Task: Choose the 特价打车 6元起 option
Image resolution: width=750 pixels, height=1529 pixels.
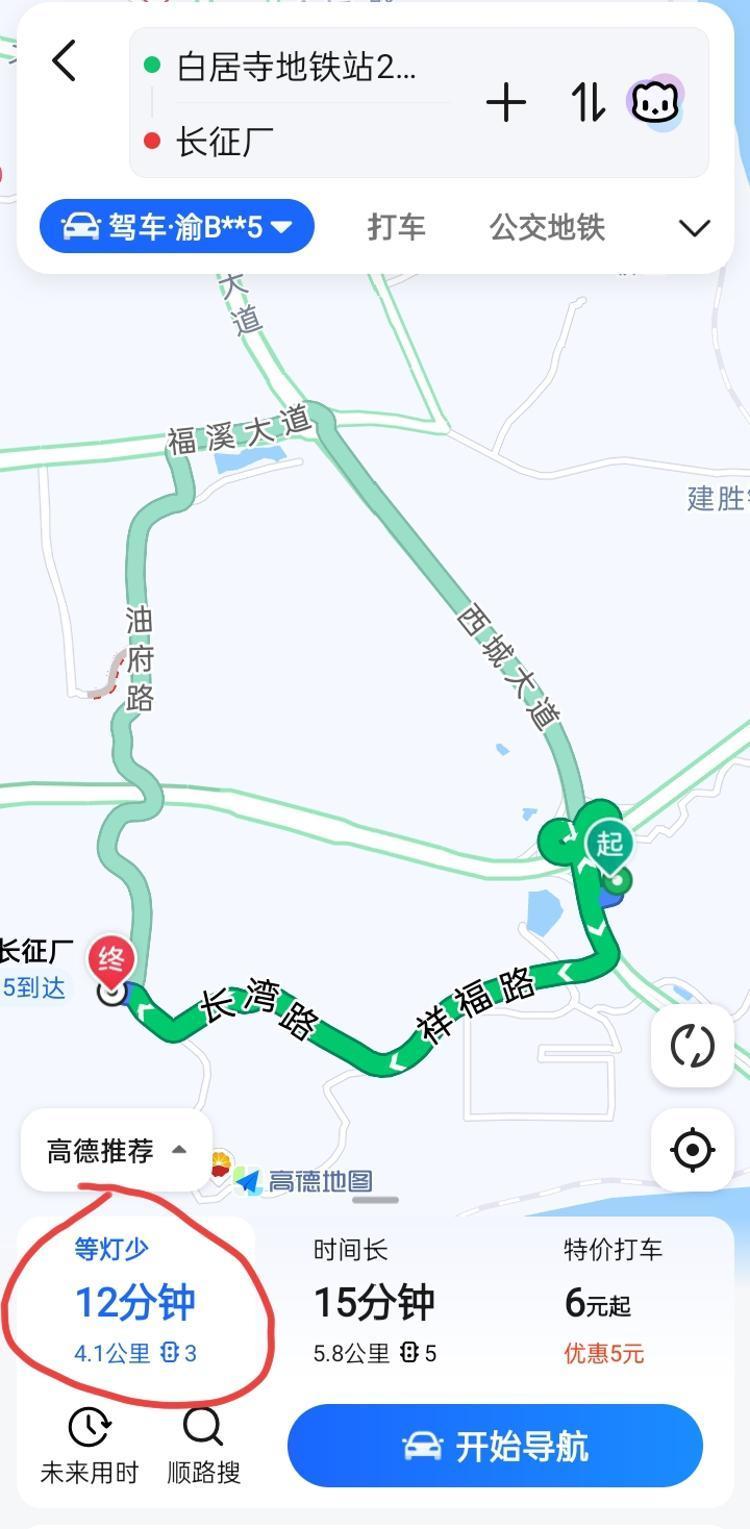Action: click(612, 1302)
